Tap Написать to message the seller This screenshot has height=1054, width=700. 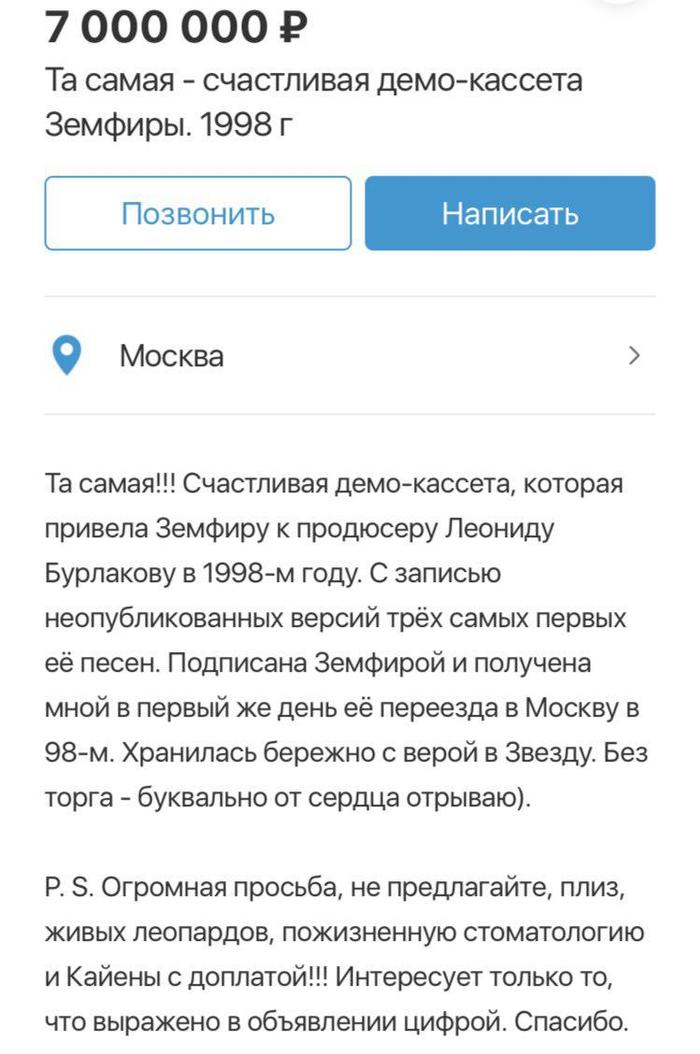click(510, 213)
